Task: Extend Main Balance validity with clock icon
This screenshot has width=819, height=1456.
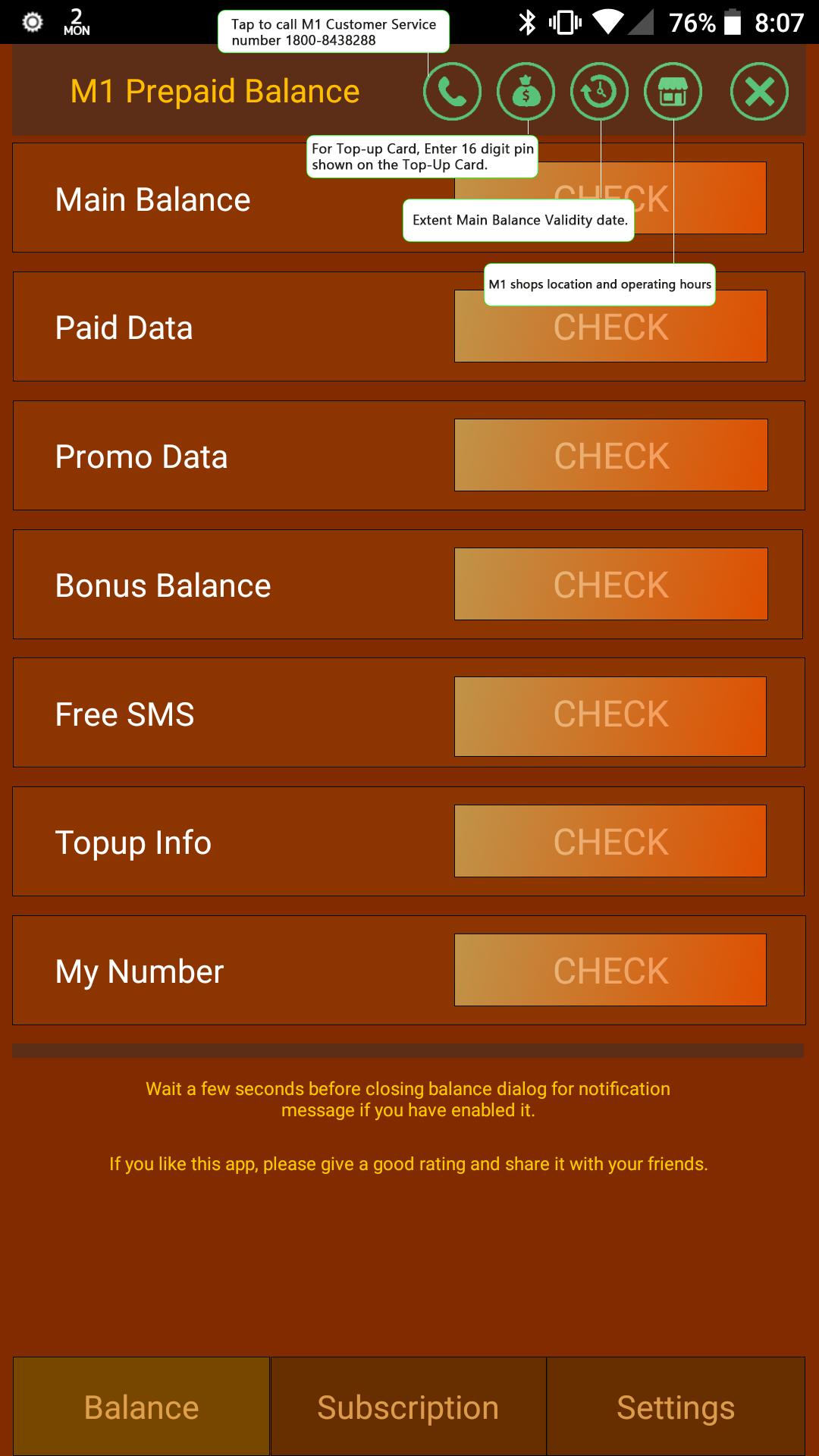Action: (x=599, y=92)
